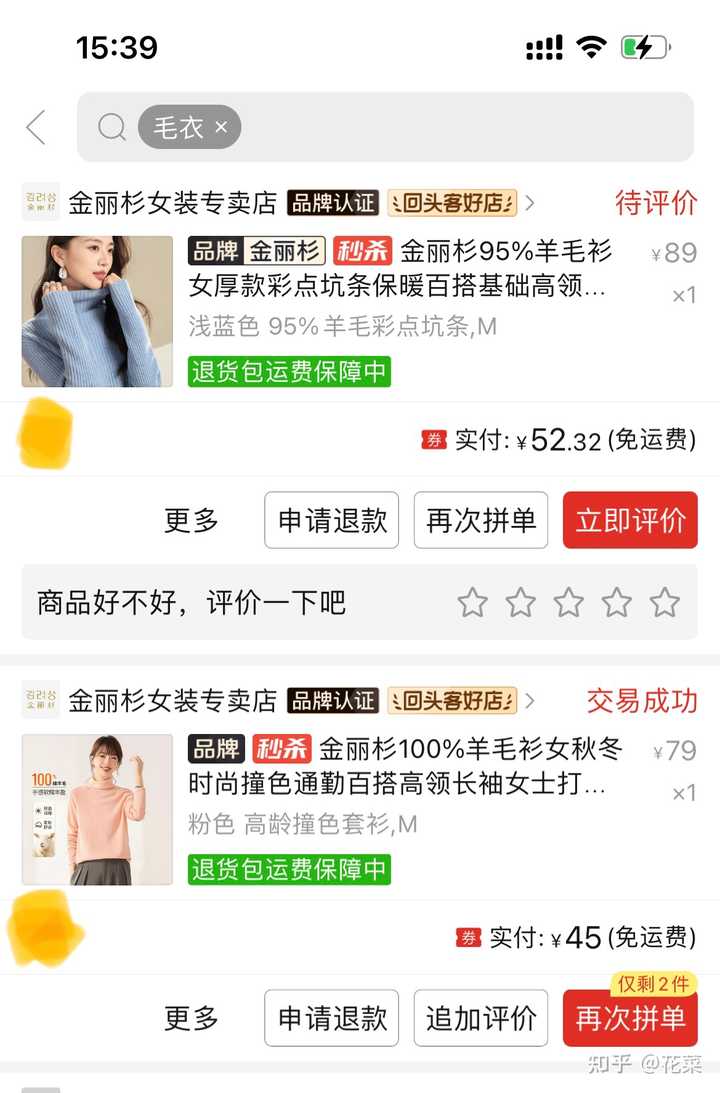Image resolution: width=720 pixels, height=1093 pixels.
Task: Open the store of the 交易成功 order
Action: 172,701
